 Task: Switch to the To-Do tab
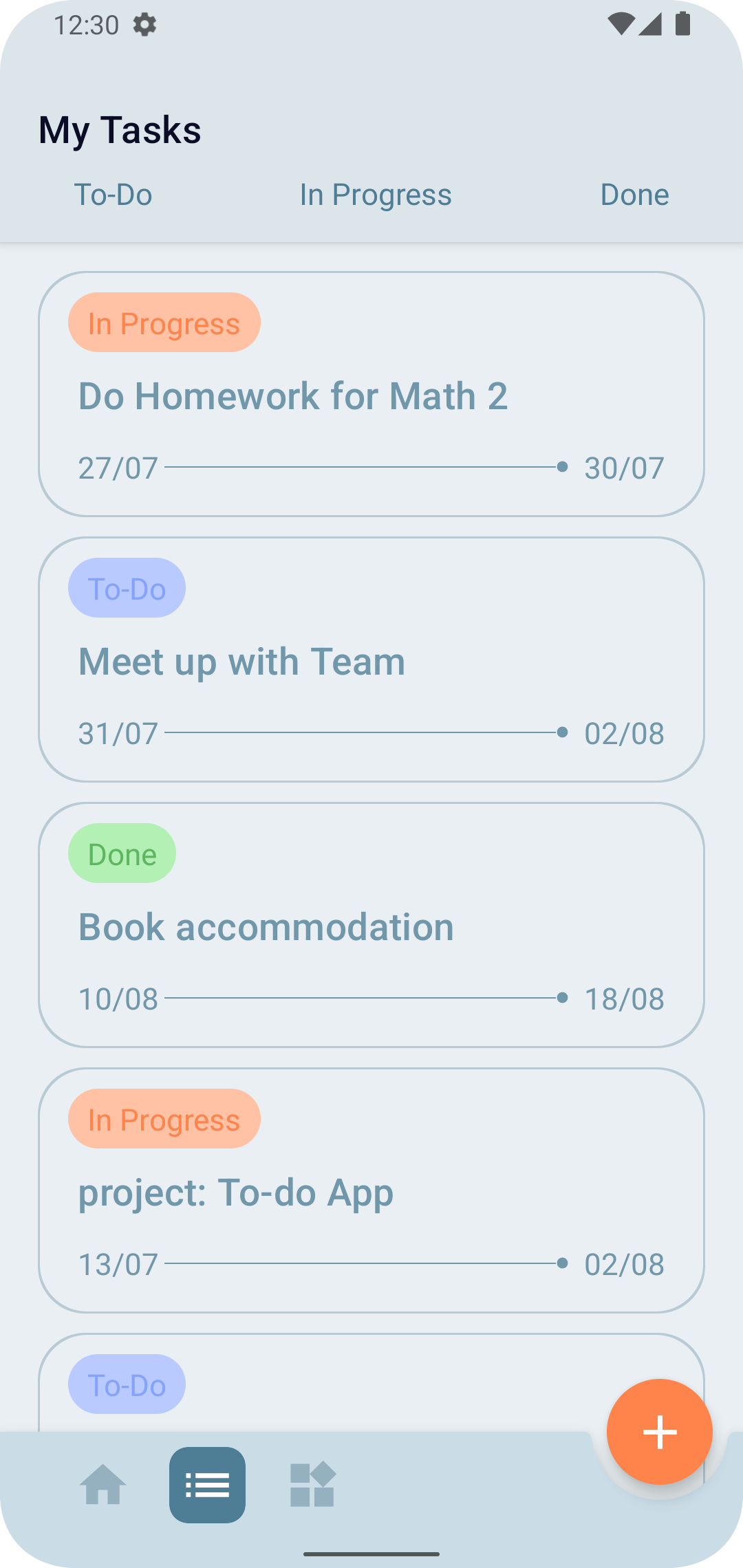click(x=113, y=195)
